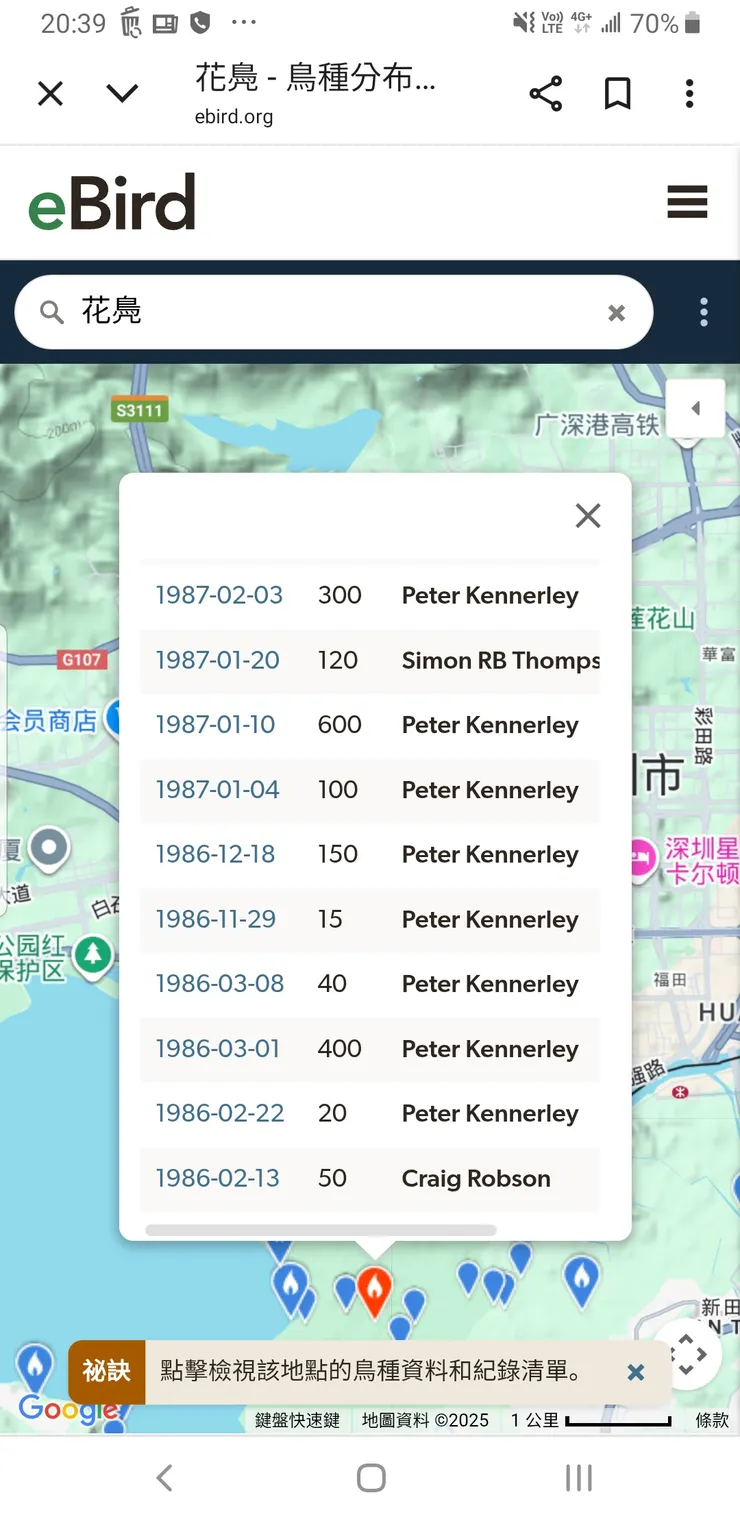Close the browser tab with the X
The image size is (740, 1521).
point(50,94)
